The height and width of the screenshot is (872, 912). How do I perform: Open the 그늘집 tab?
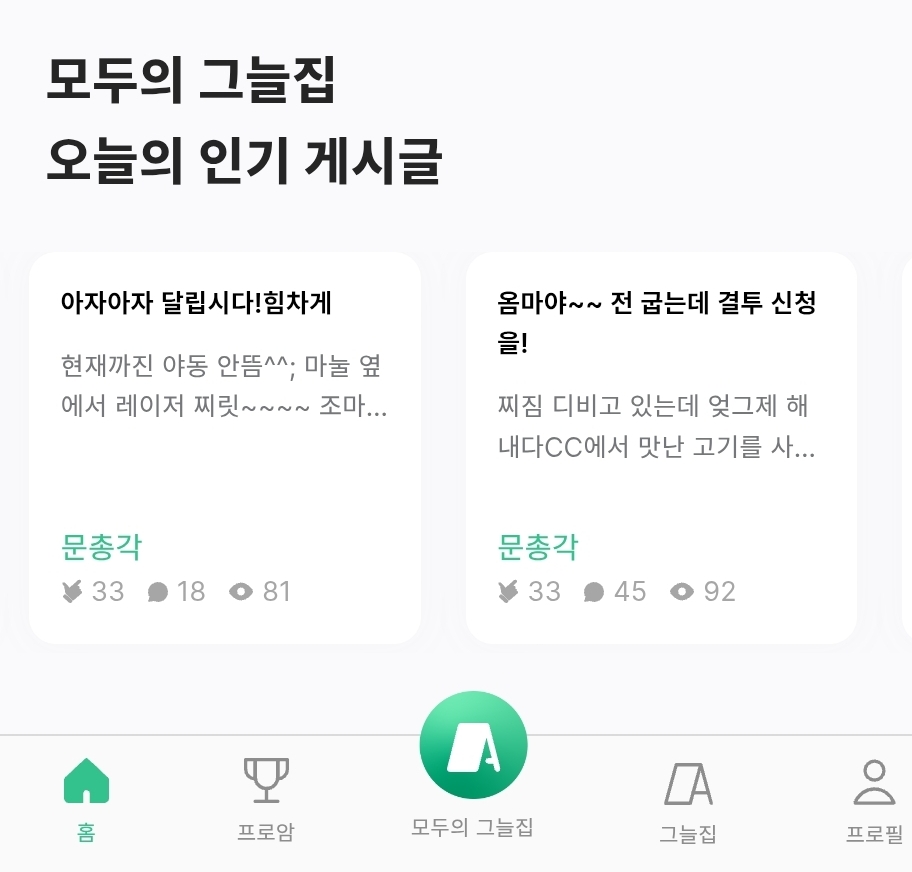coord(688,800)
